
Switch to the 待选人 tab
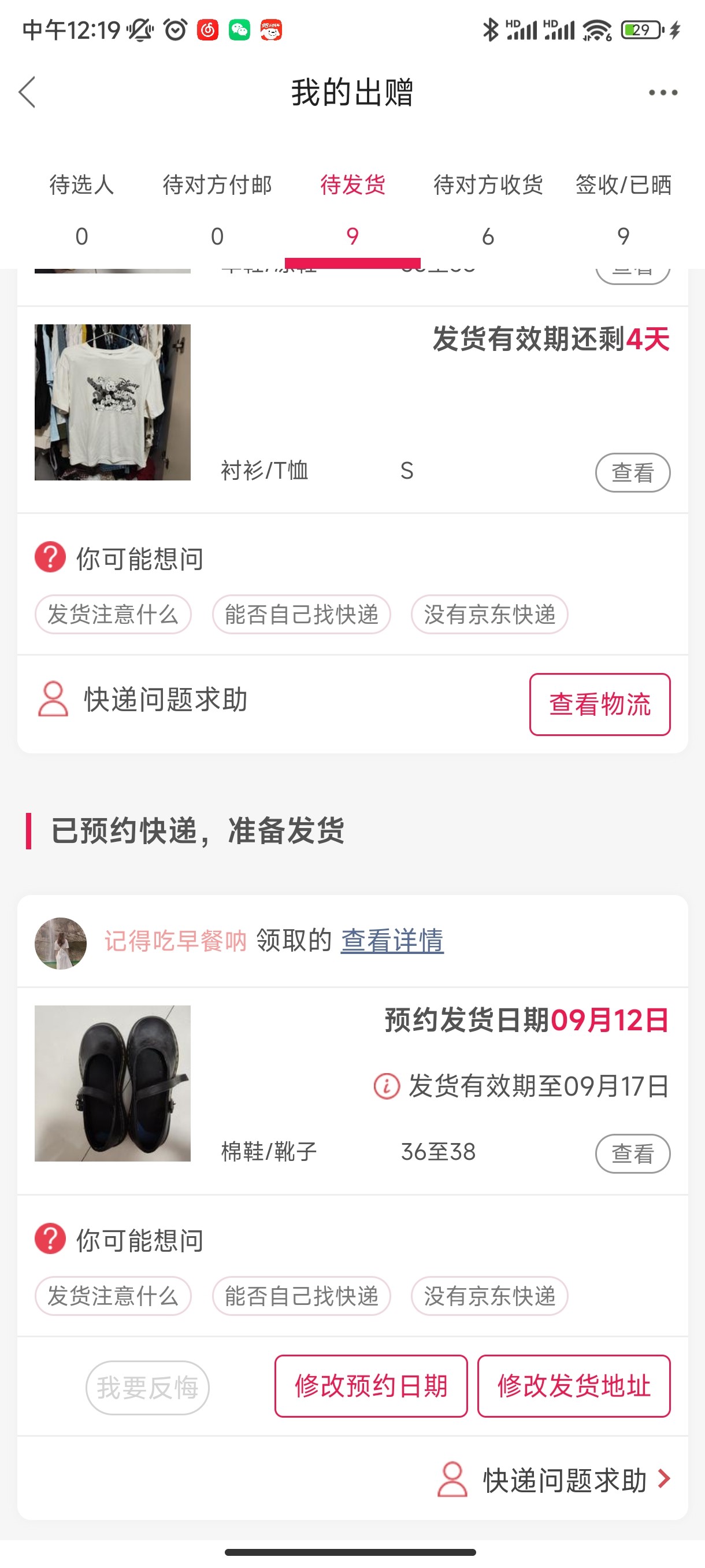point(81,208)
